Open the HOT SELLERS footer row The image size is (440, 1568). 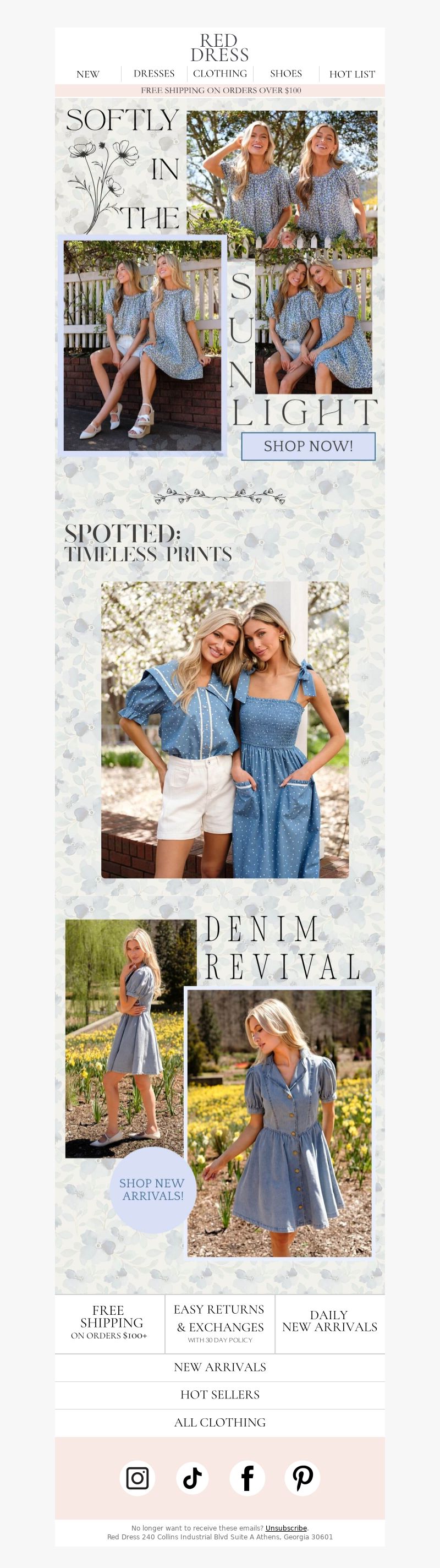[219, 1395]
